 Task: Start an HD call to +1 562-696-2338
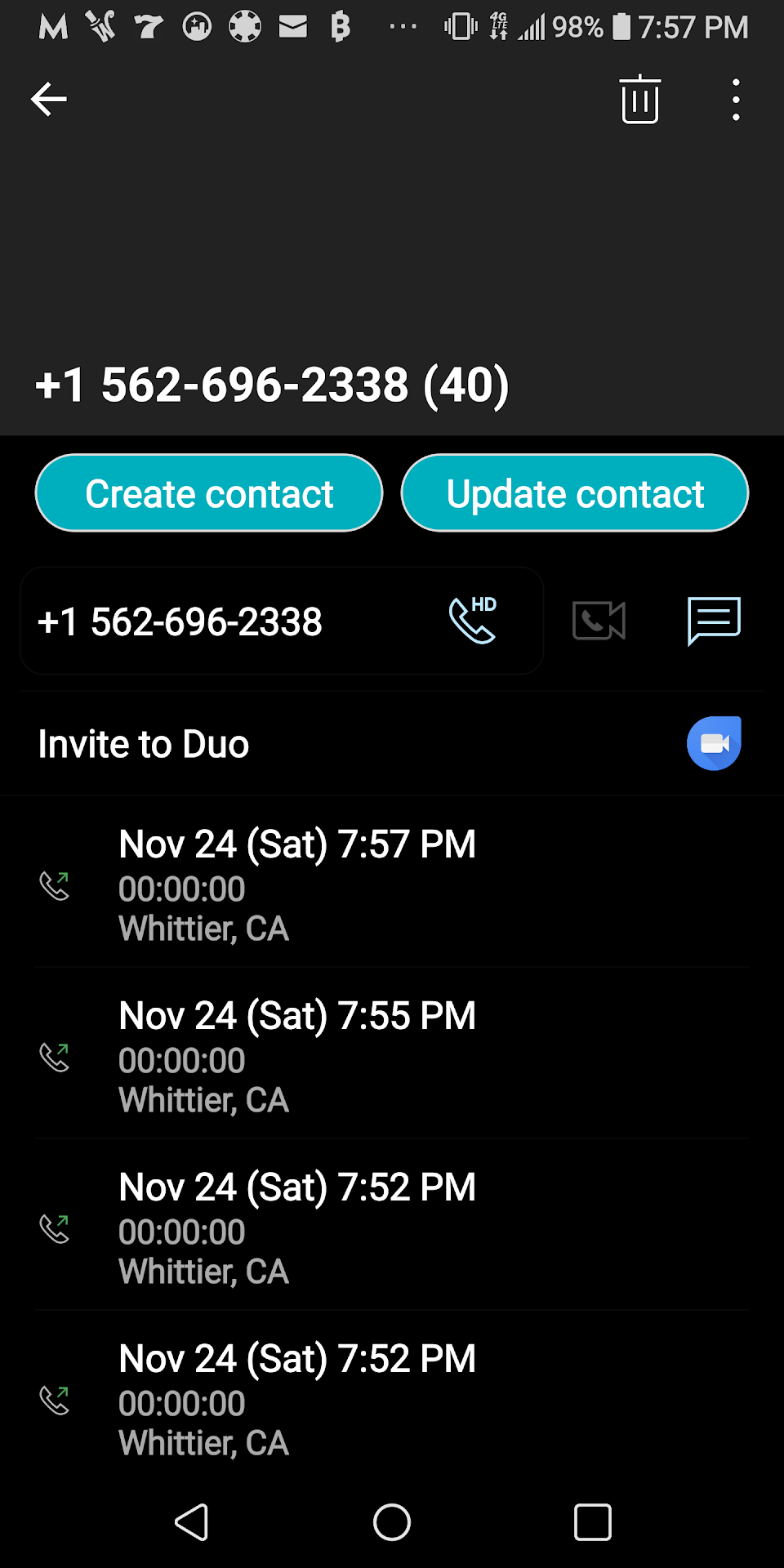472,621
